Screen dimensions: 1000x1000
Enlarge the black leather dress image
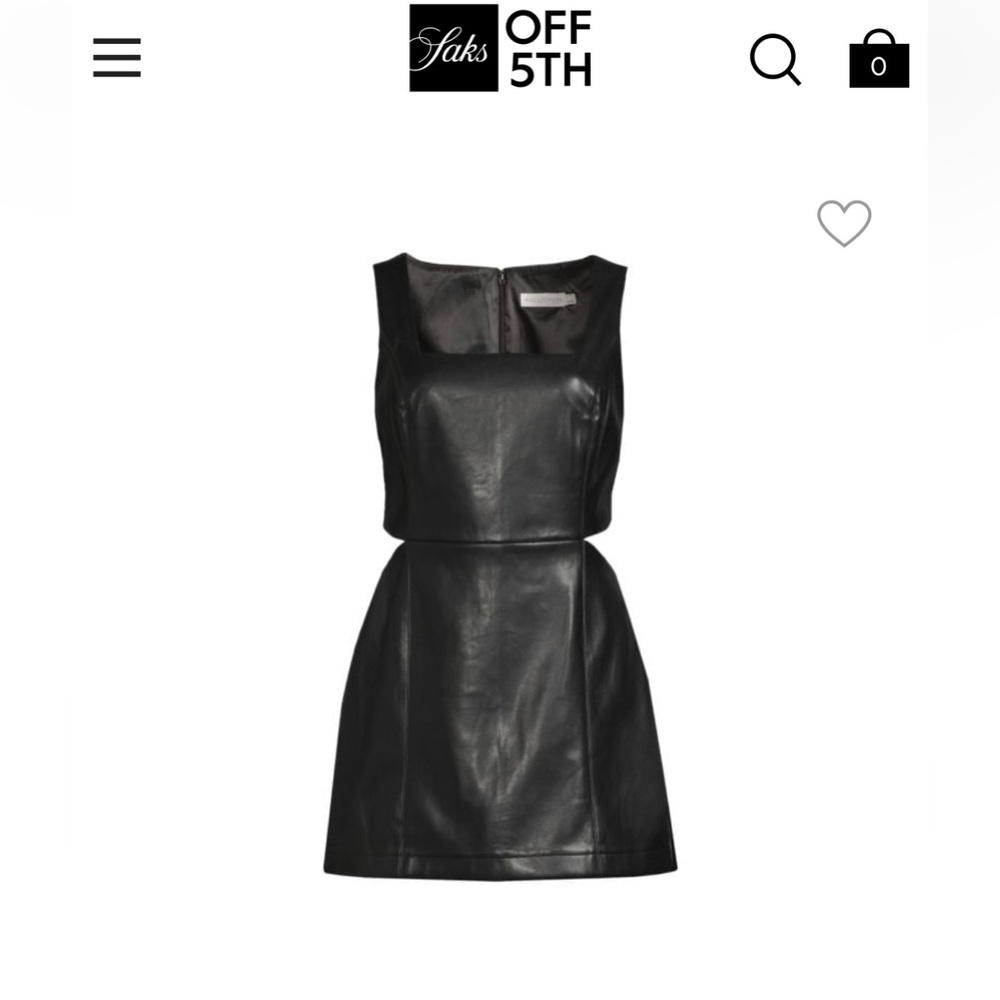[x=499, y=565]
